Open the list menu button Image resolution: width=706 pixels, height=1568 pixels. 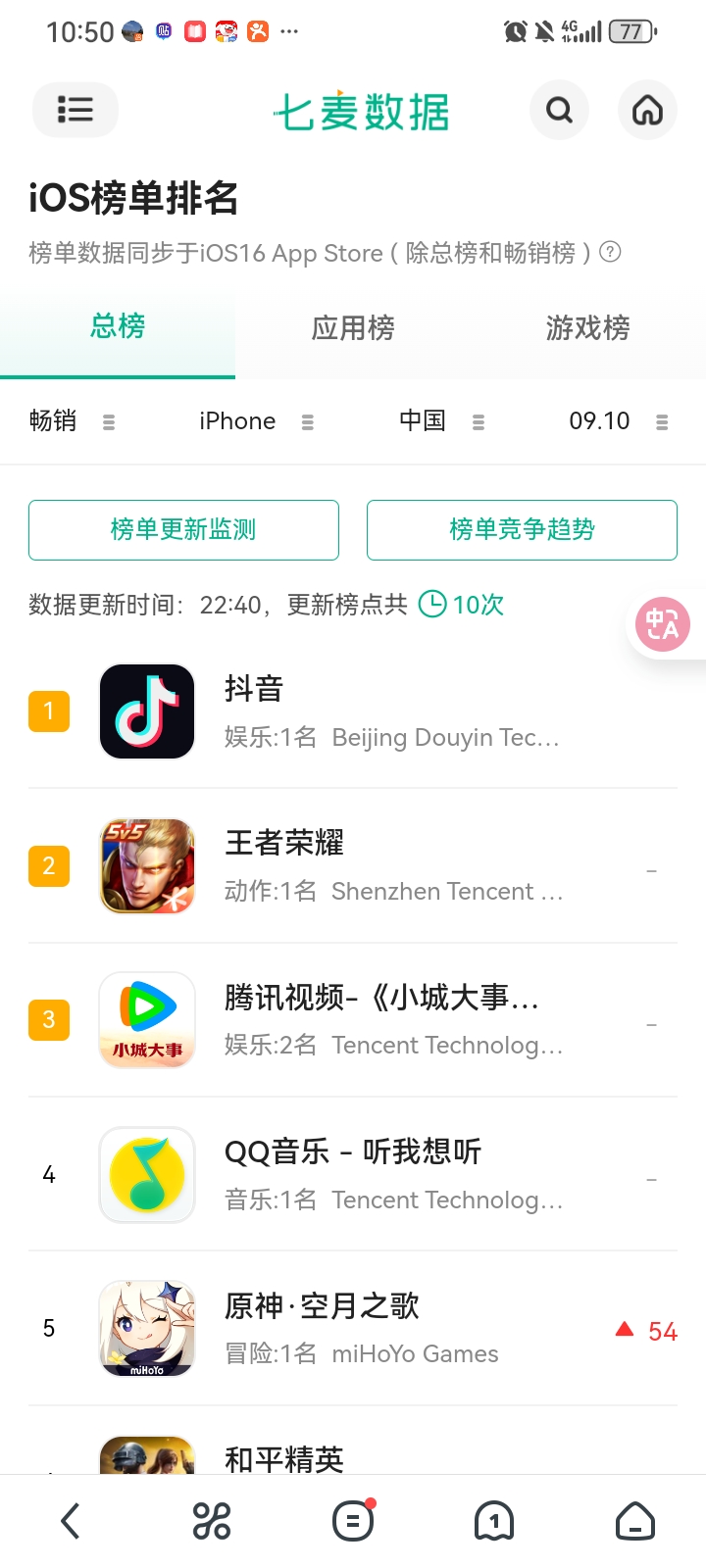(76, 110)
